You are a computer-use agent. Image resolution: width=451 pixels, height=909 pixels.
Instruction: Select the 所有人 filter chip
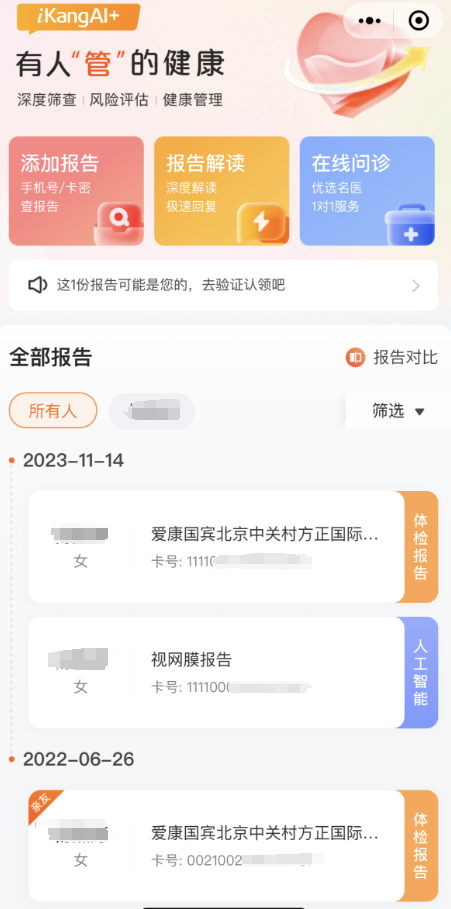pyautogui.click(x=53, y=410)
